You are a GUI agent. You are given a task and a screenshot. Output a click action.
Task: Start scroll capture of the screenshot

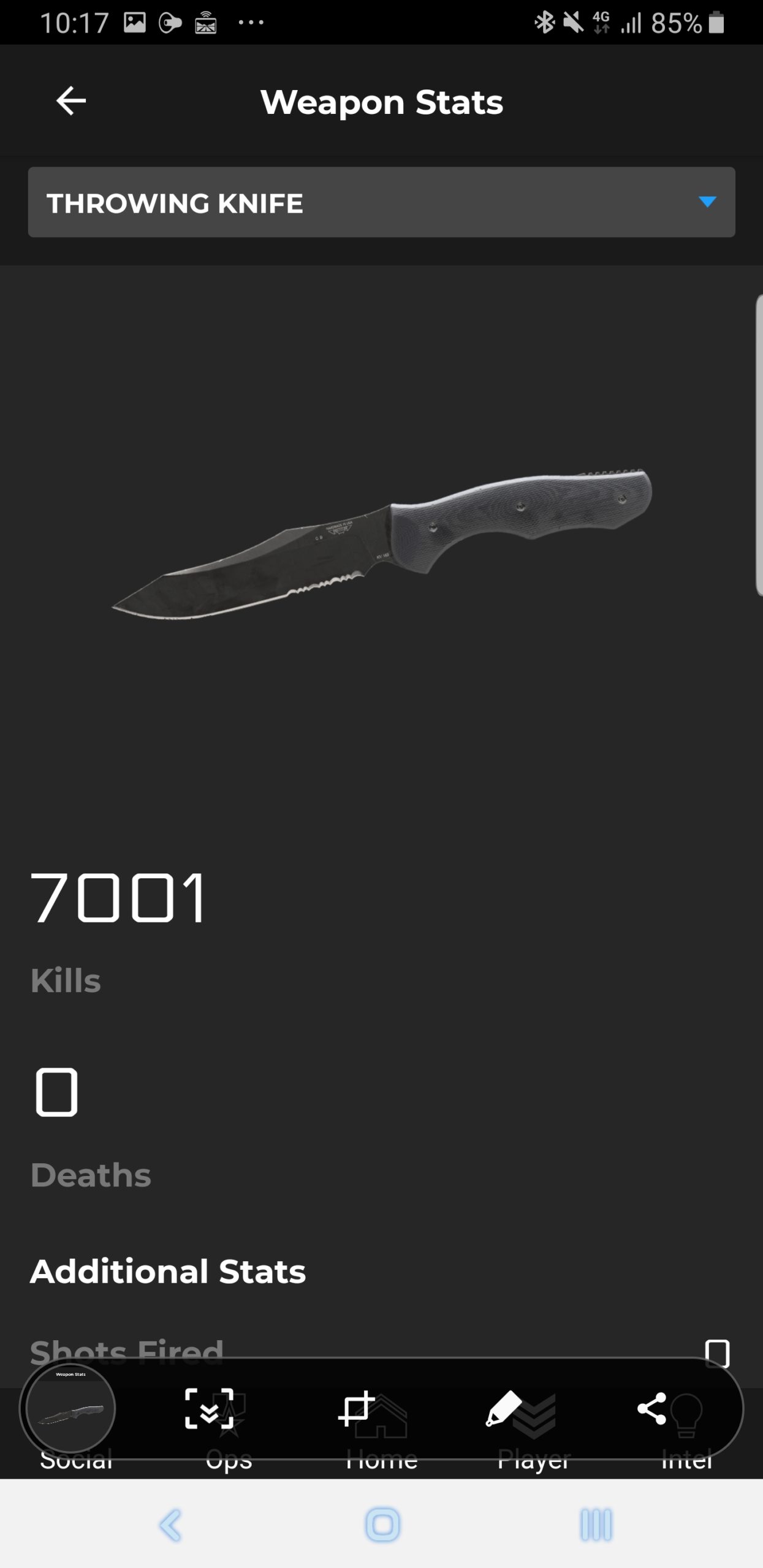point(209,1409)
